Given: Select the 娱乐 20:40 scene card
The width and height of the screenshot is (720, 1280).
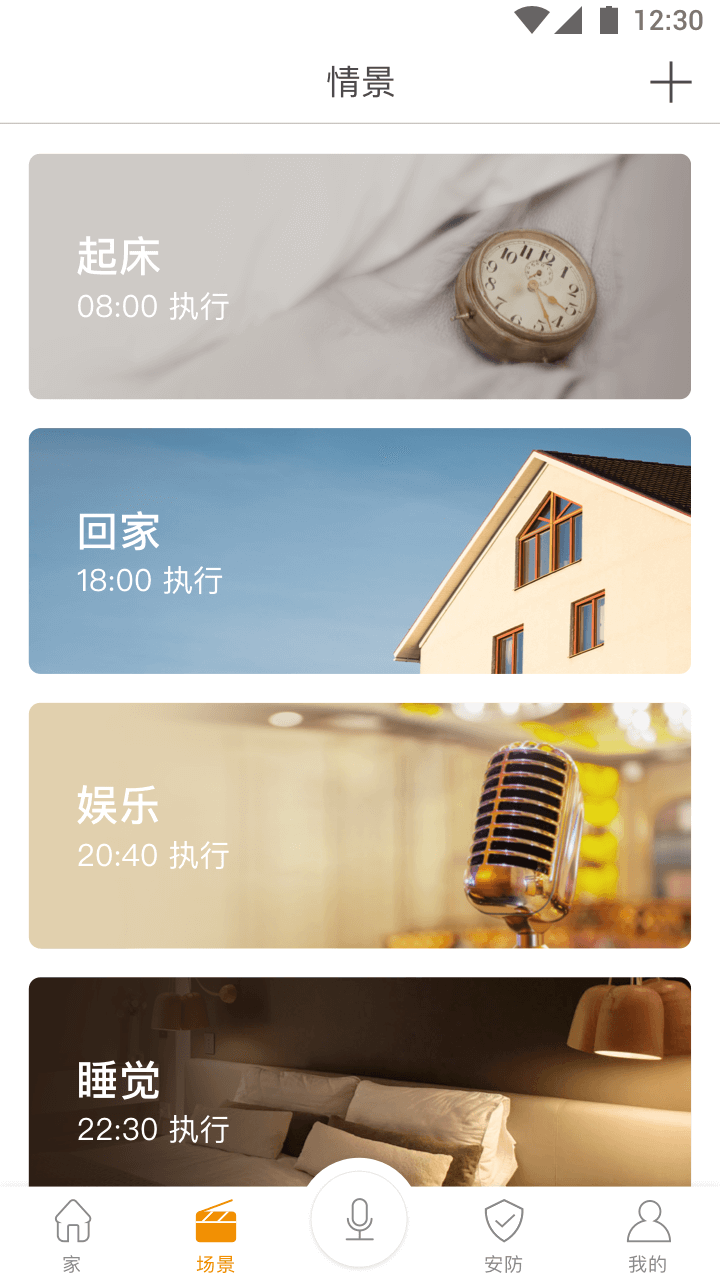Looking at the screenshot, I should (360, 826).
